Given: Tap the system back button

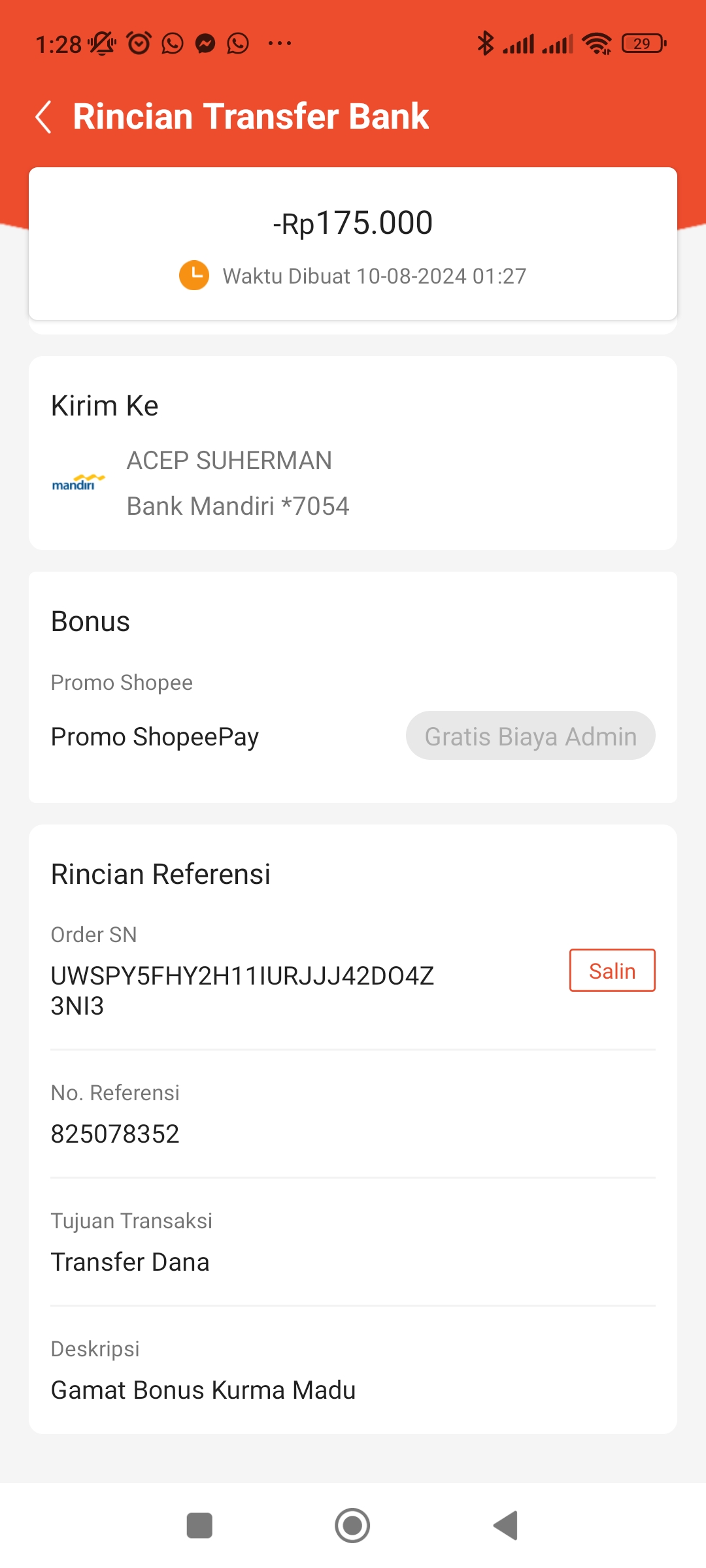Looking at the screenshot, I should 505,1526.
